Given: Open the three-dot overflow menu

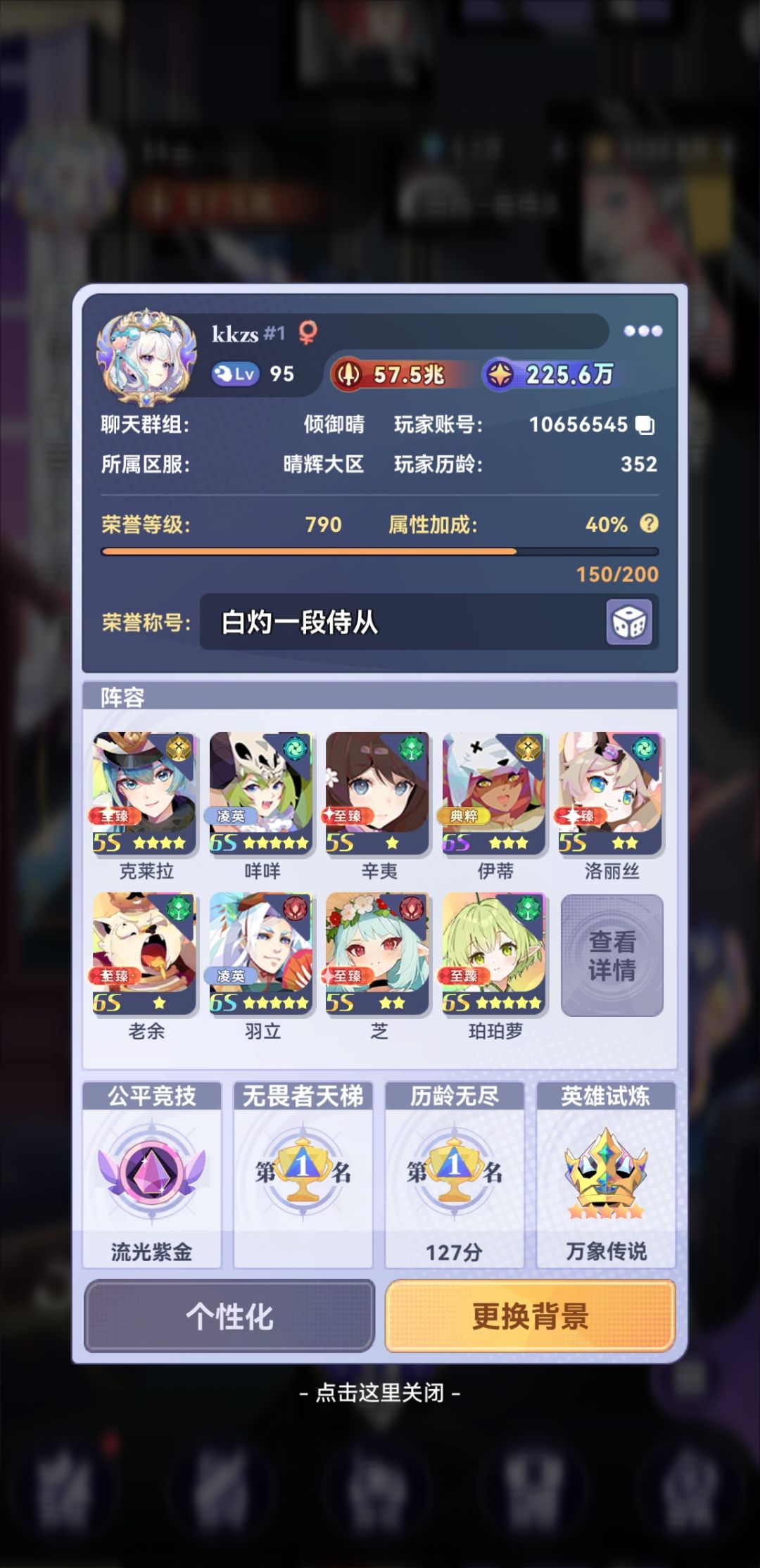Looking at the screenshot, I should pos(642,331).
